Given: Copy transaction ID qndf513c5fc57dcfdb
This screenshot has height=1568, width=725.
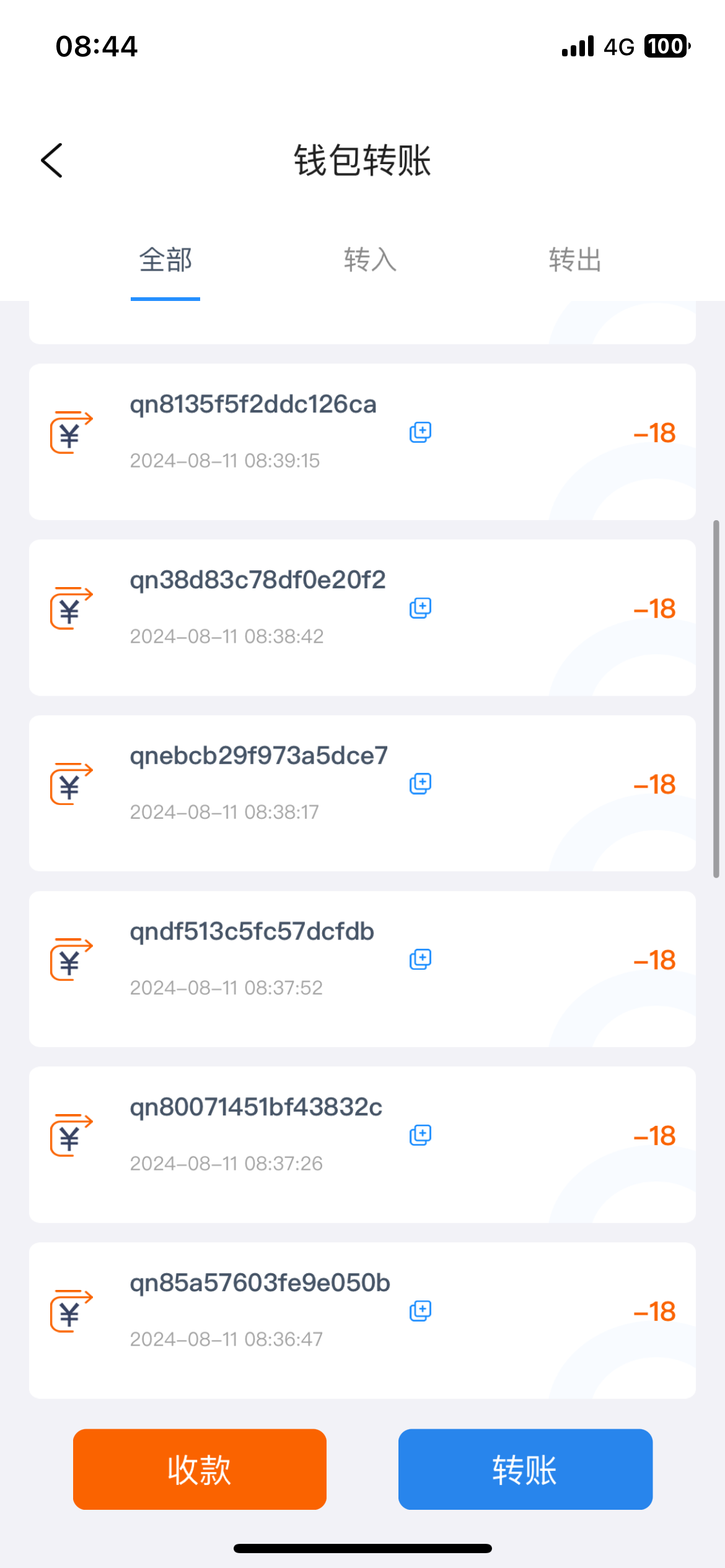Looking at the screenshot, I should click(420, 960).
